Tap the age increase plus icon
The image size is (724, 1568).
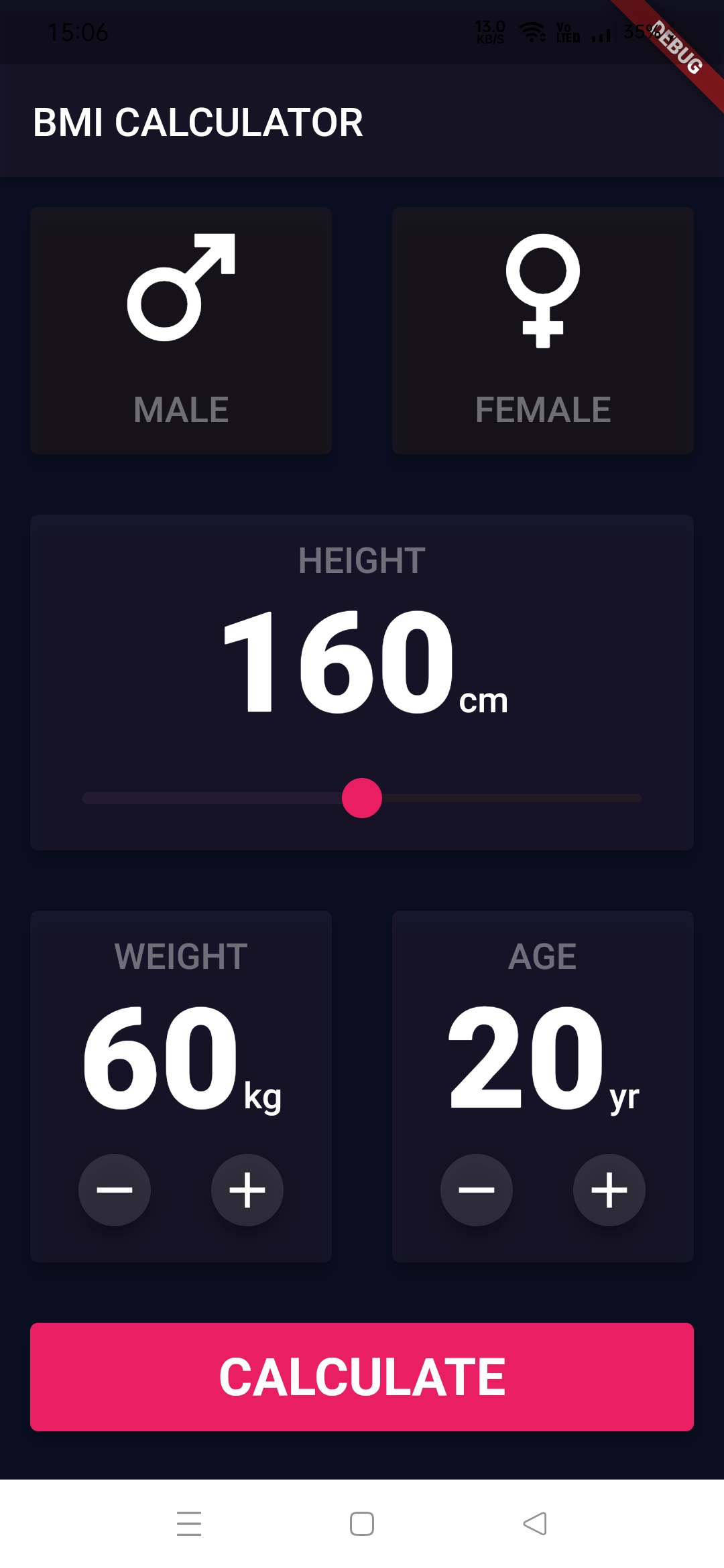click(x=609, y=1191)
